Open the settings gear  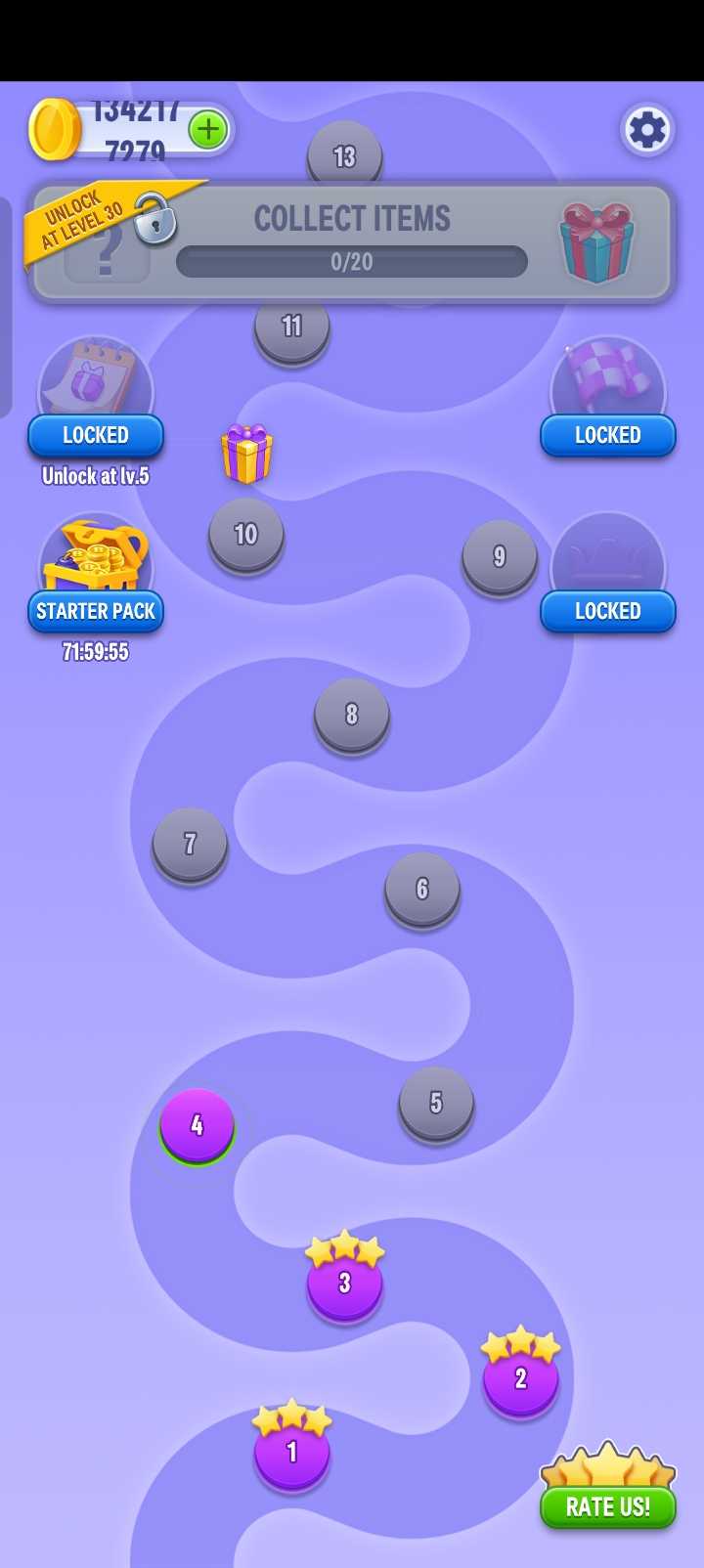[x=646, y=129]
